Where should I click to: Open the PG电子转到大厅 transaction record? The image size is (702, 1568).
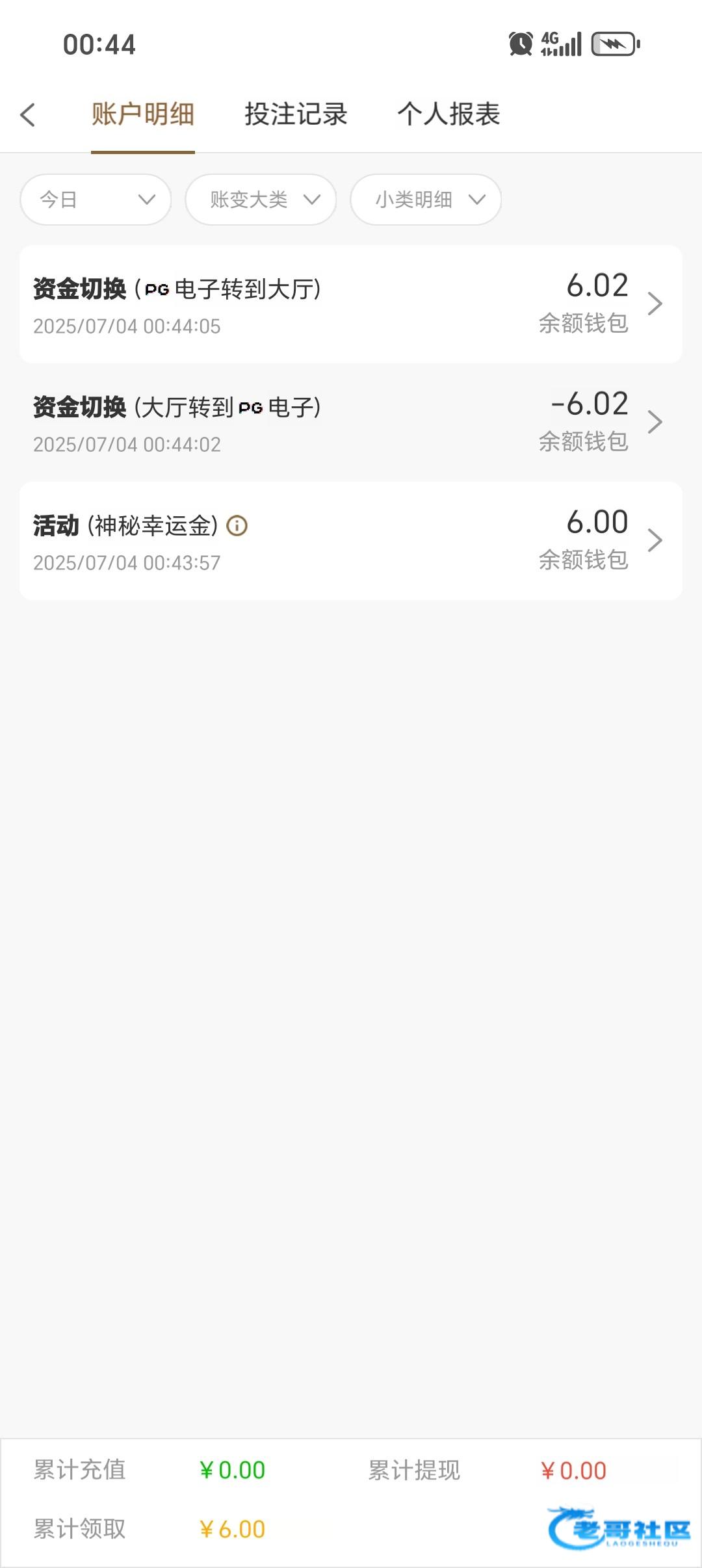click(351, 304)
